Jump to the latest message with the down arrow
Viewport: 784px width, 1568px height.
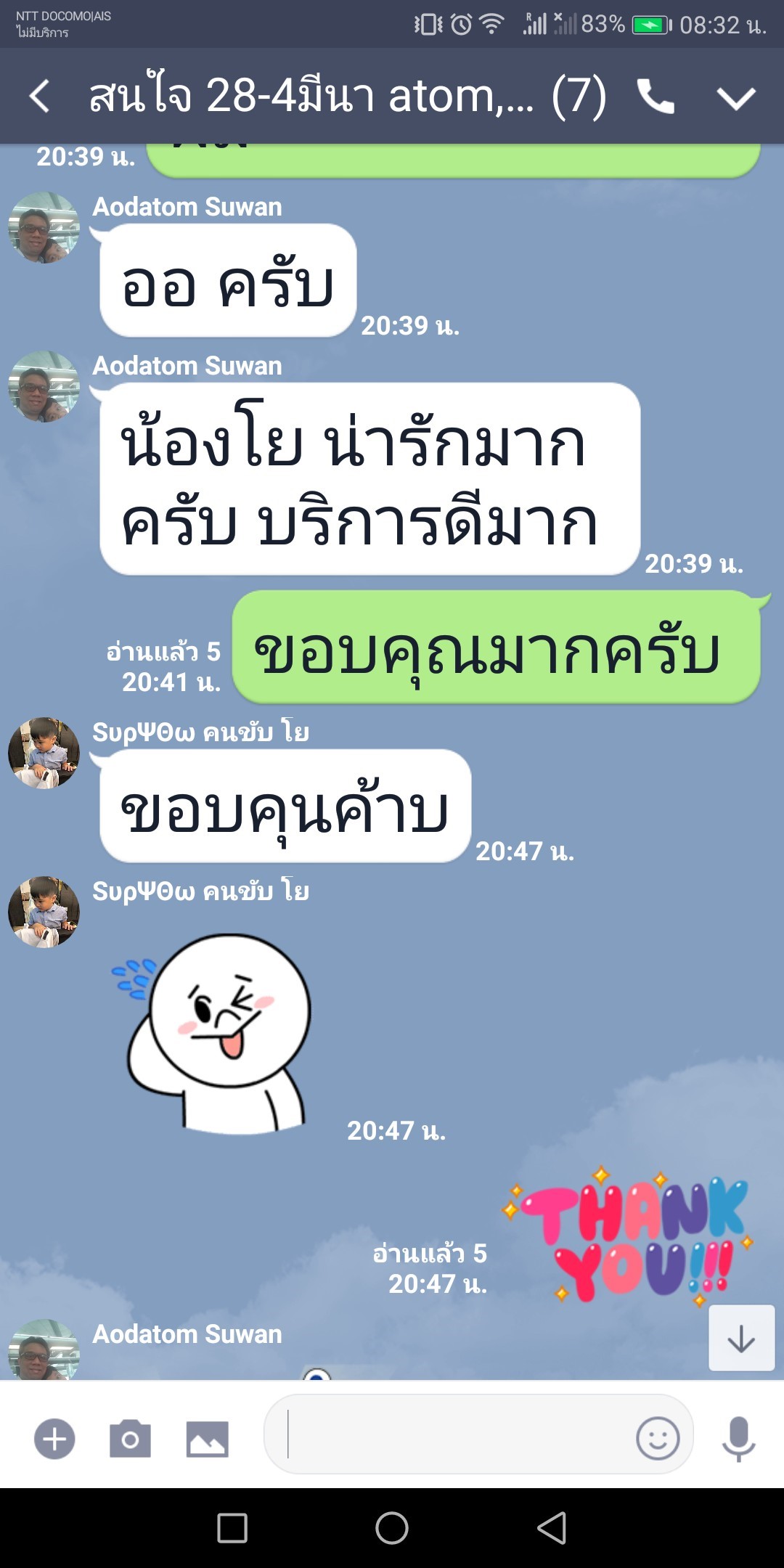[741, 1338]
